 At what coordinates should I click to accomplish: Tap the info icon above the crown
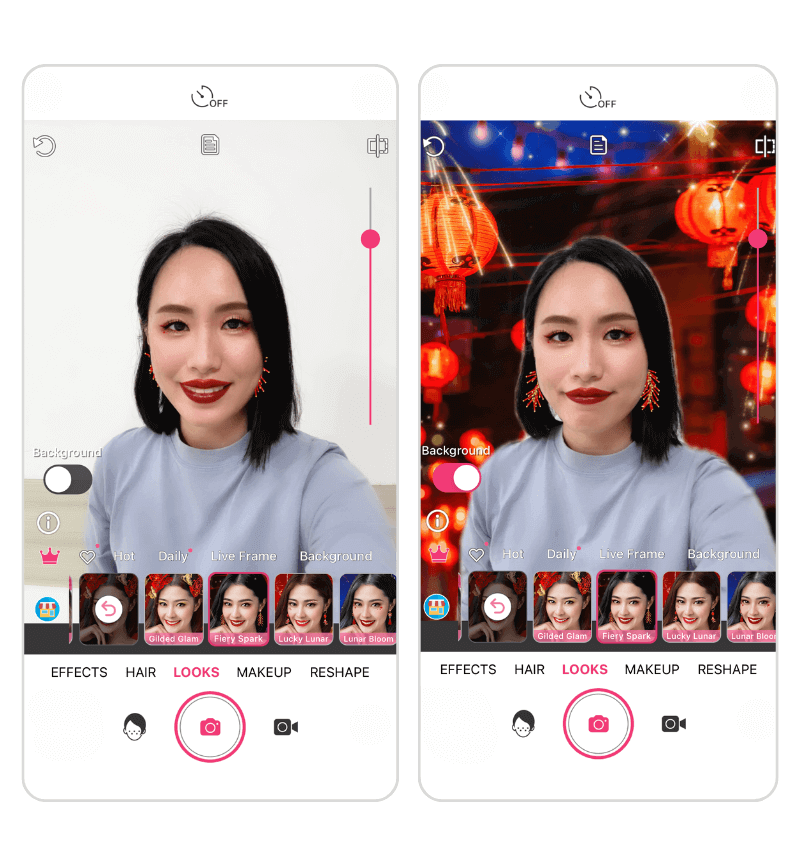pyautogui.click(x=48, y=522)
